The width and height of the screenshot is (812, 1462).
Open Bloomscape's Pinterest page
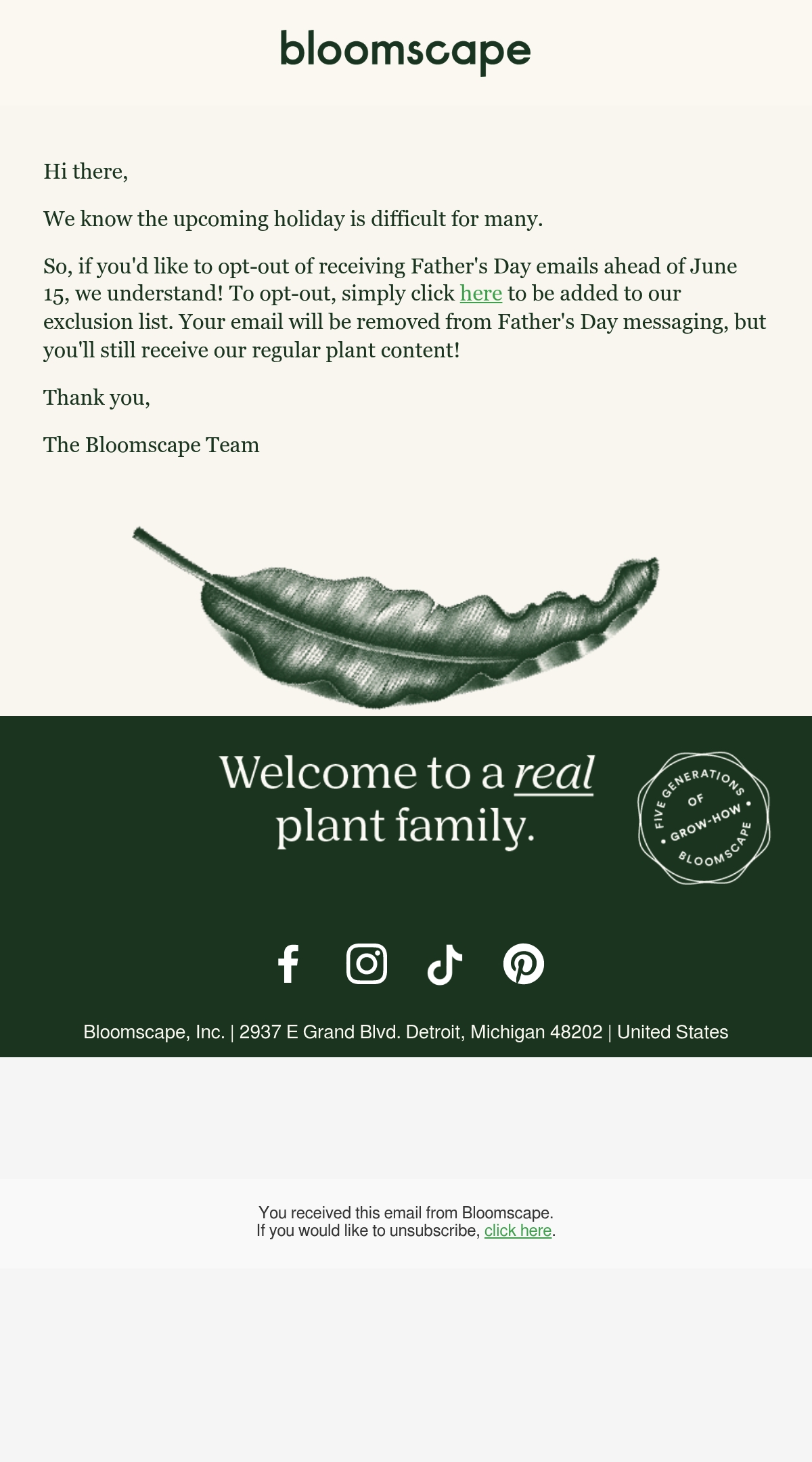pyautogui.click(x=524, y=963)
